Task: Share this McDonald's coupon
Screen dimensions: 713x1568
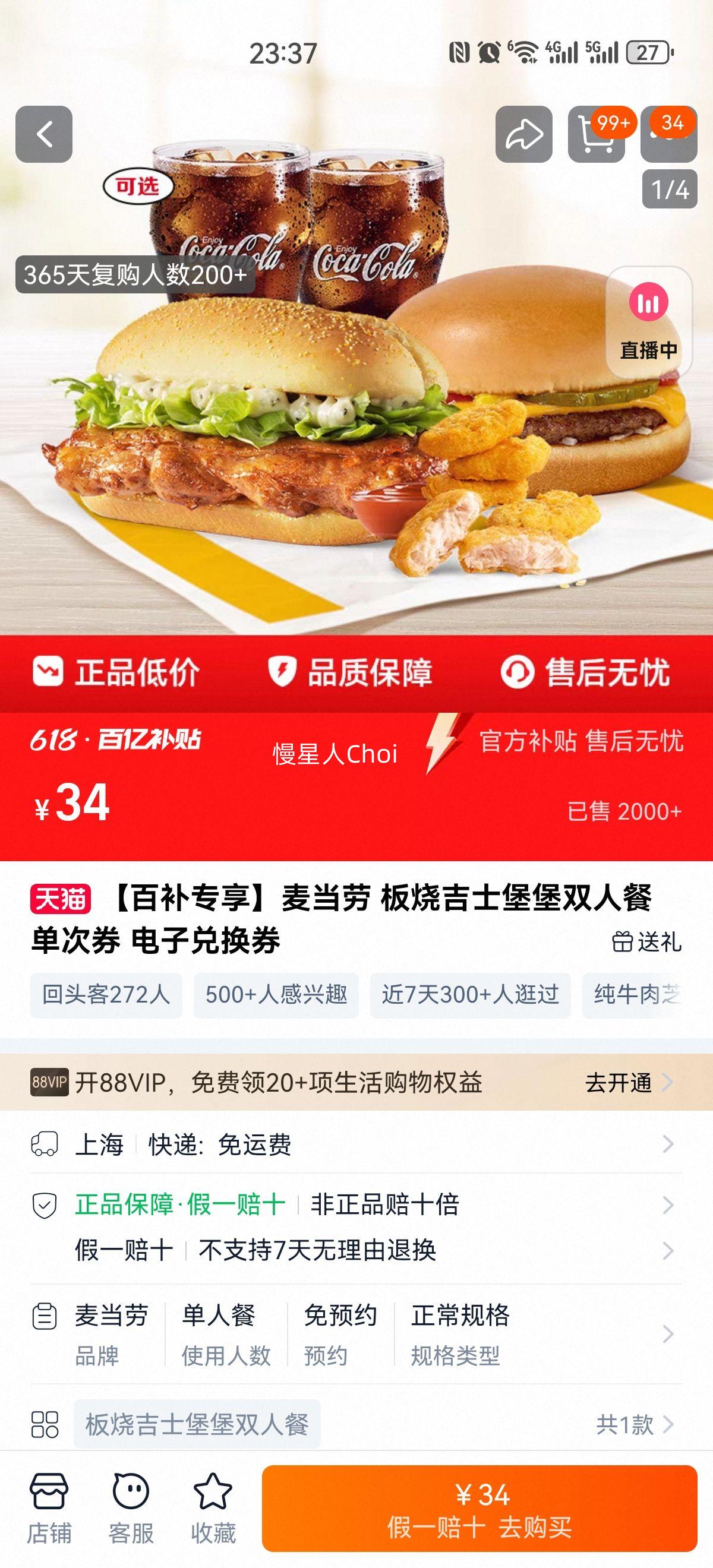Action: [x=523, y=134]
